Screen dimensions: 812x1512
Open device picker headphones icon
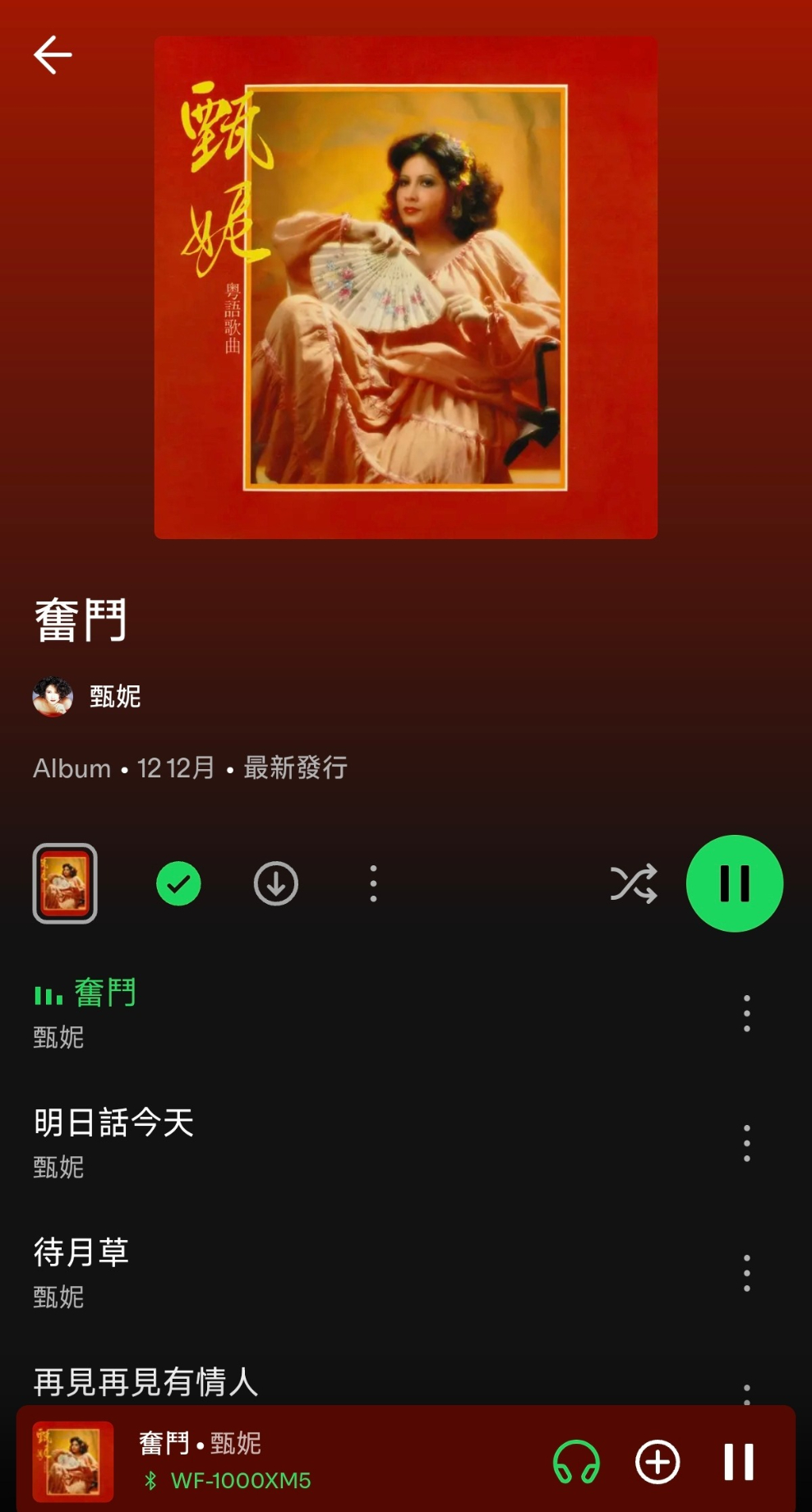point(576,1462)
